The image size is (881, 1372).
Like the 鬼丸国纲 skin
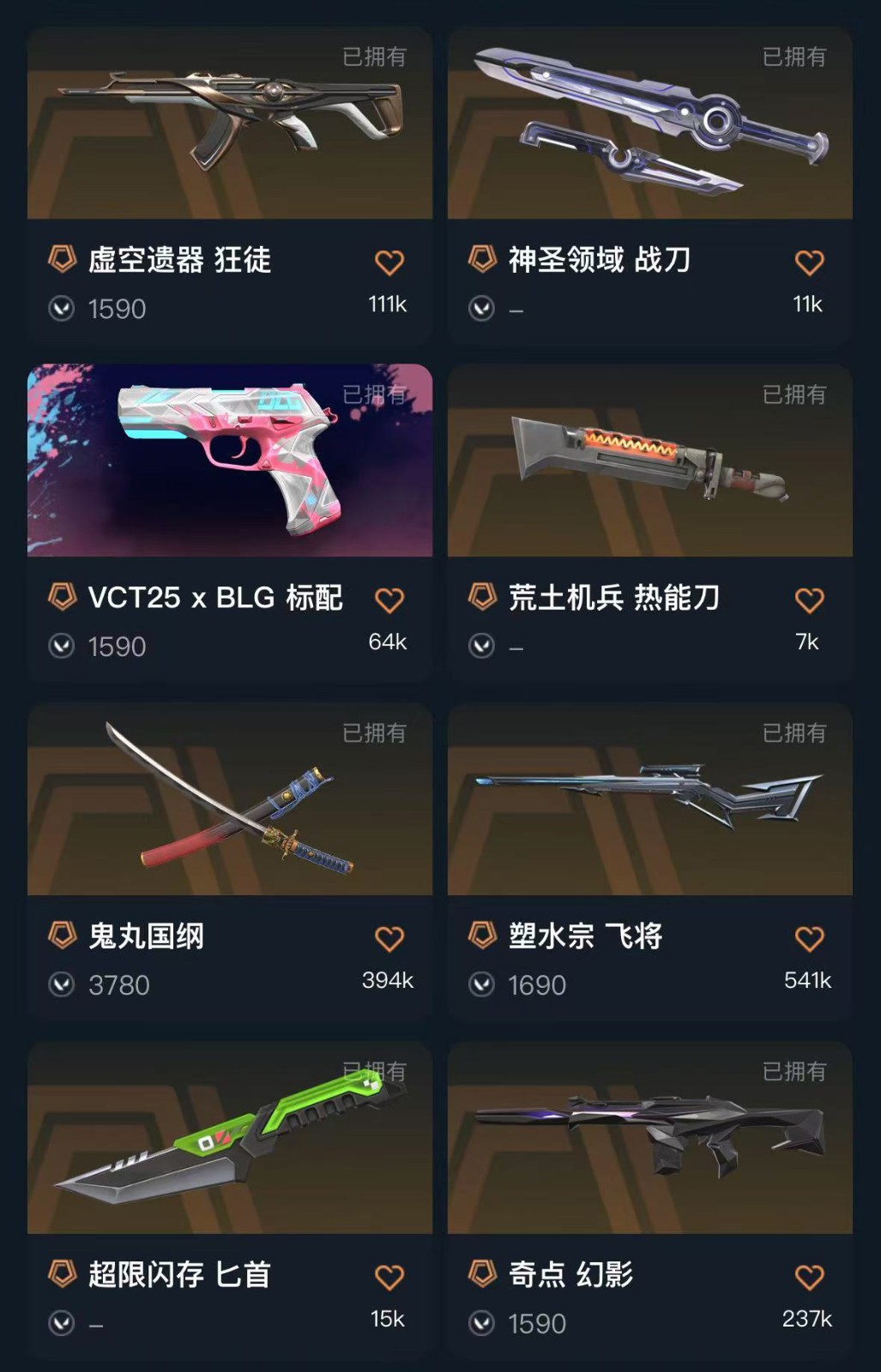tap(389, 939)
